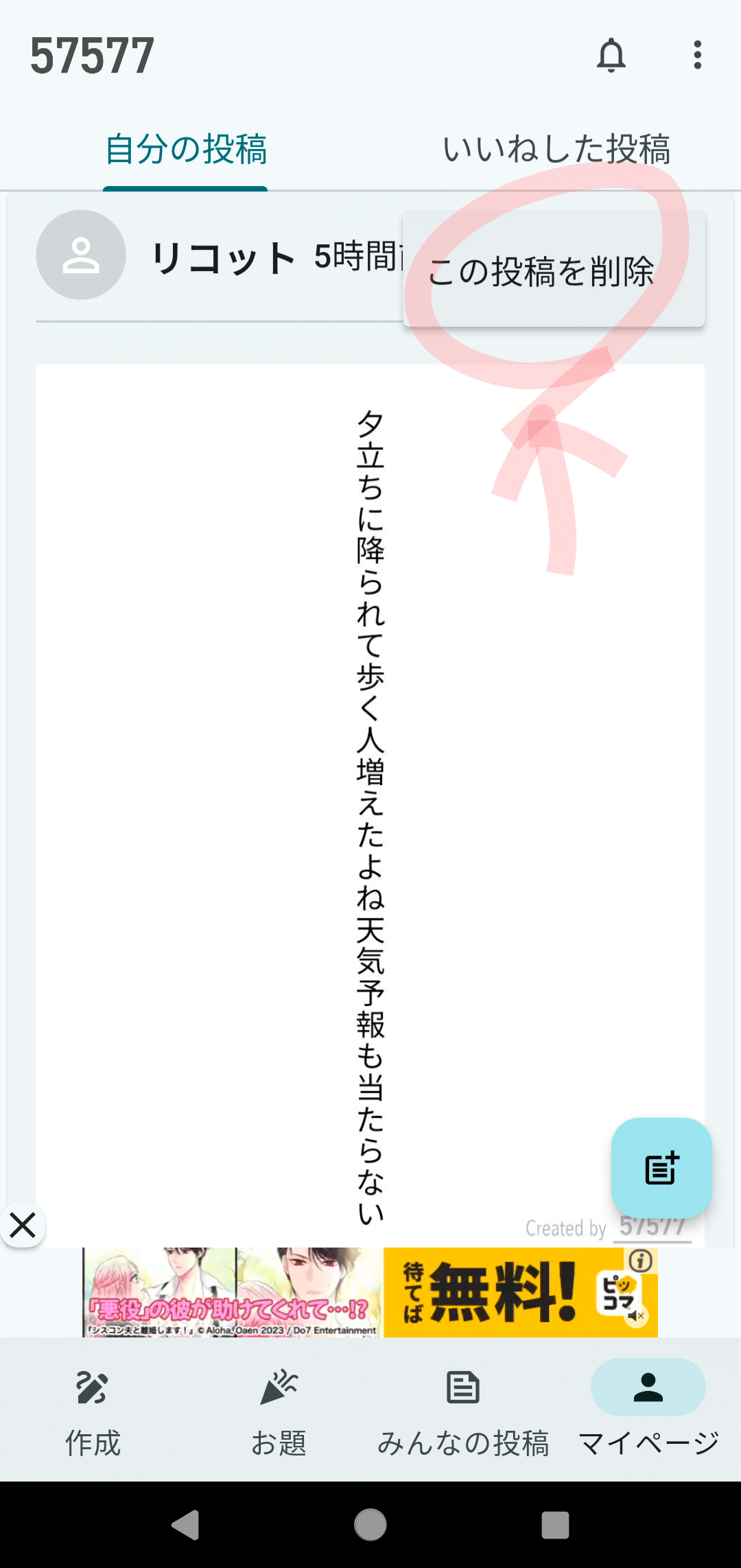Go to the 作成 tab
The width and height of the screenshot is (741, 1568).
click(x=93, y=1412)
